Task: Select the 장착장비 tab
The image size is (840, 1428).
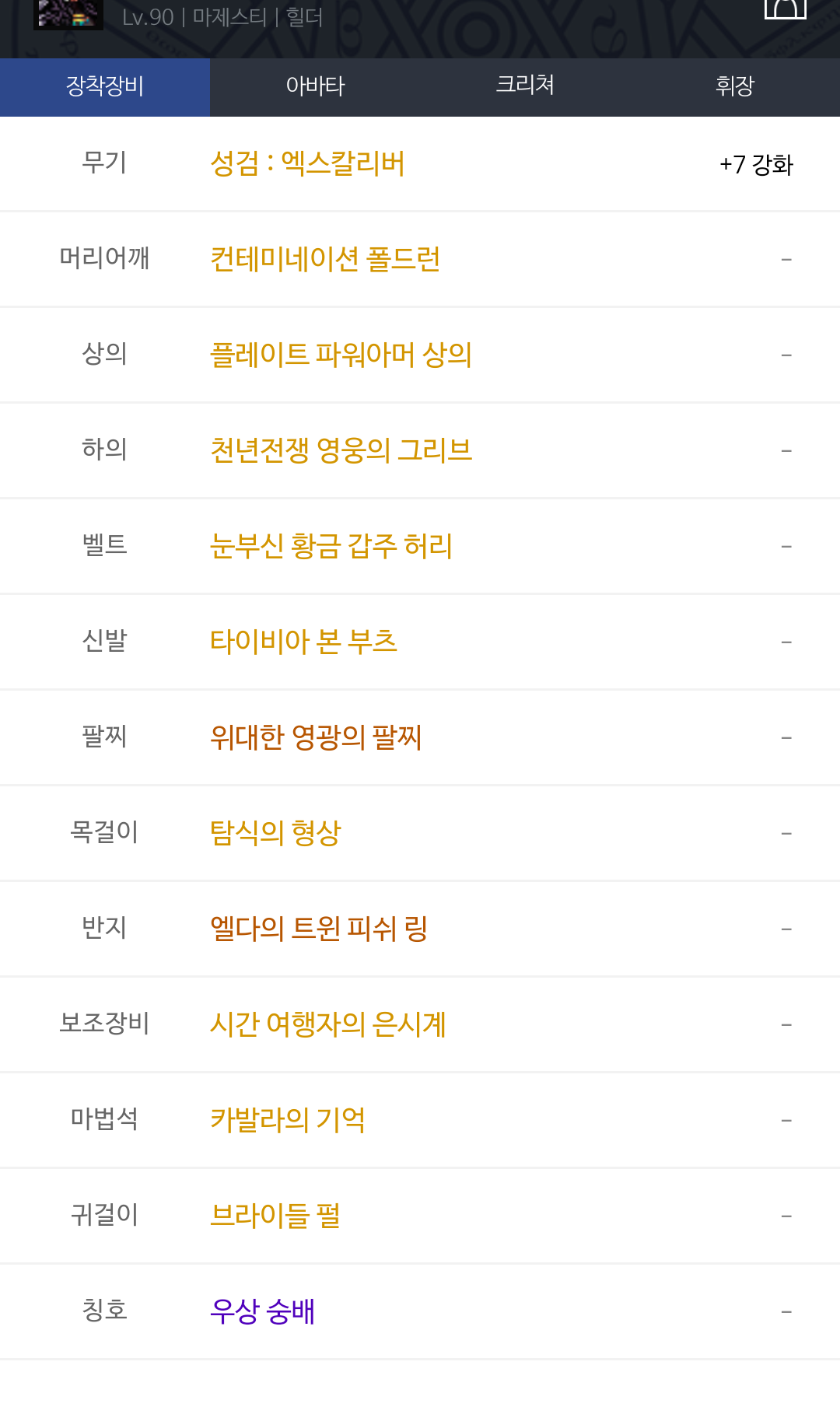Action: (x=105, y=86)
